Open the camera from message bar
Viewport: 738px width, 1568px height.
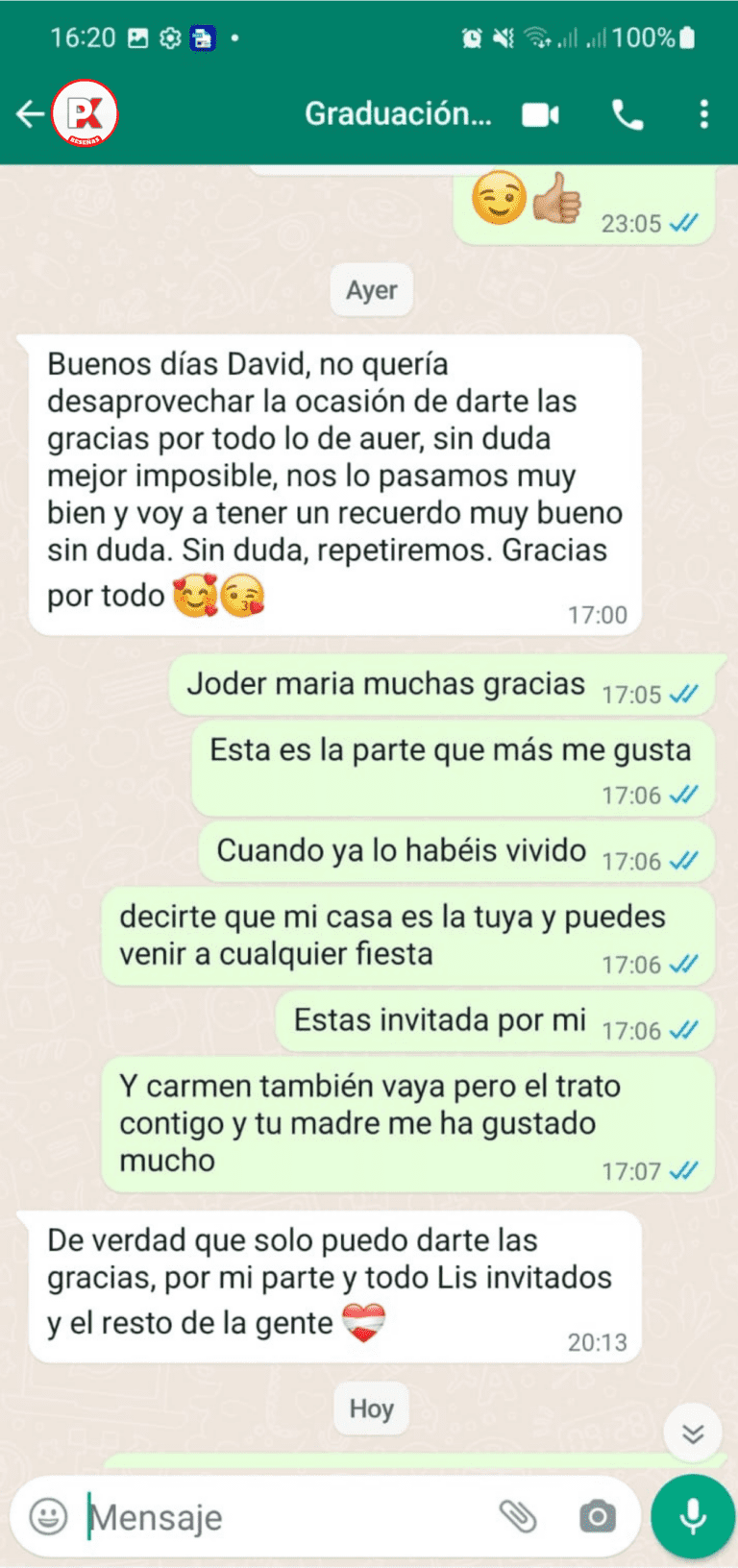[x=597, y=1517]
